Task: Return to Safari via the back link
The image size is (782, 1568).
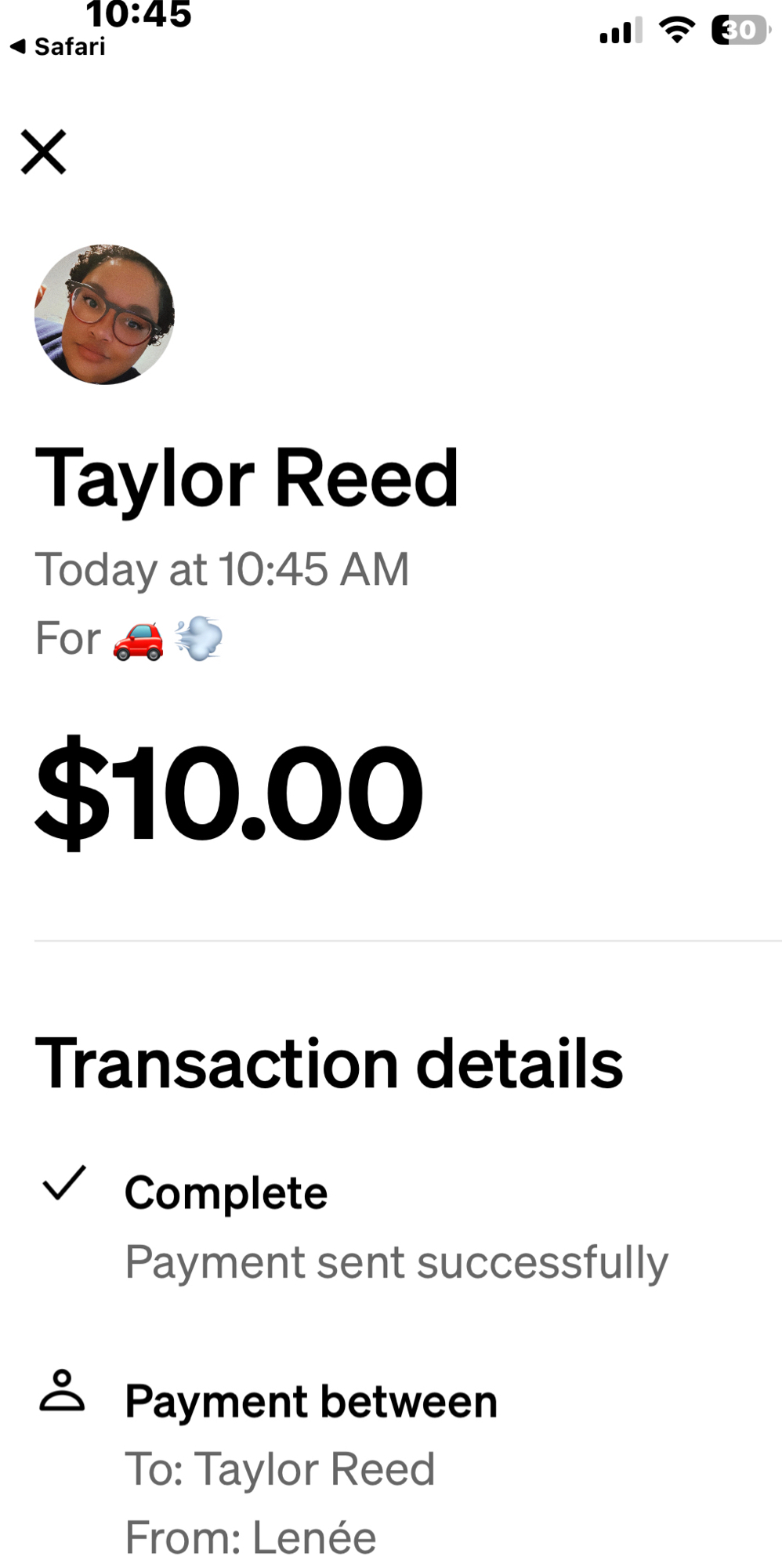Action: point(58,47)
